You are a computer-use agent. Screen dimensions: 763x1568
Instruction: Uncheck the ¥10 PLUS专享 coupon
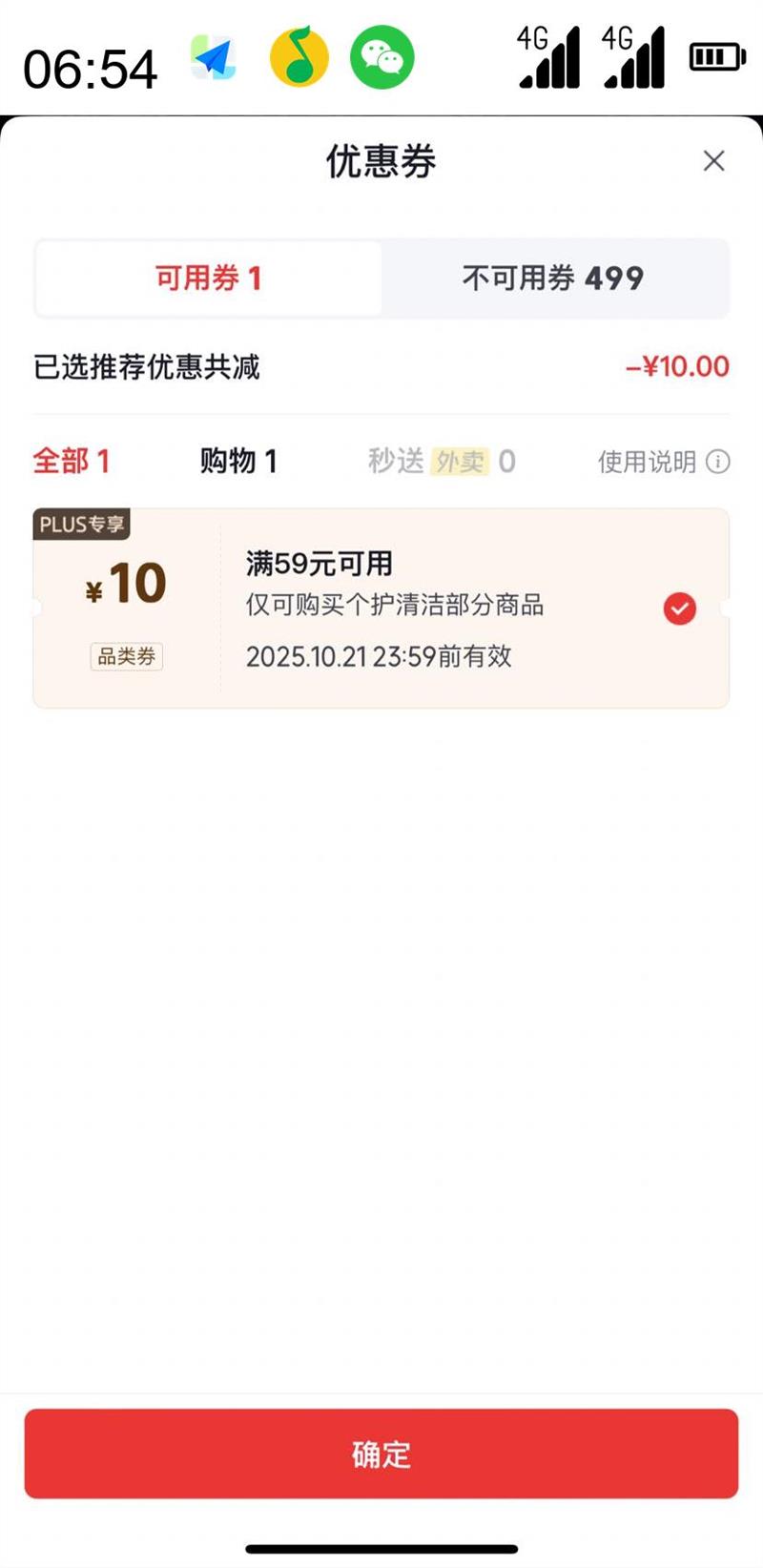click(679, 609)
